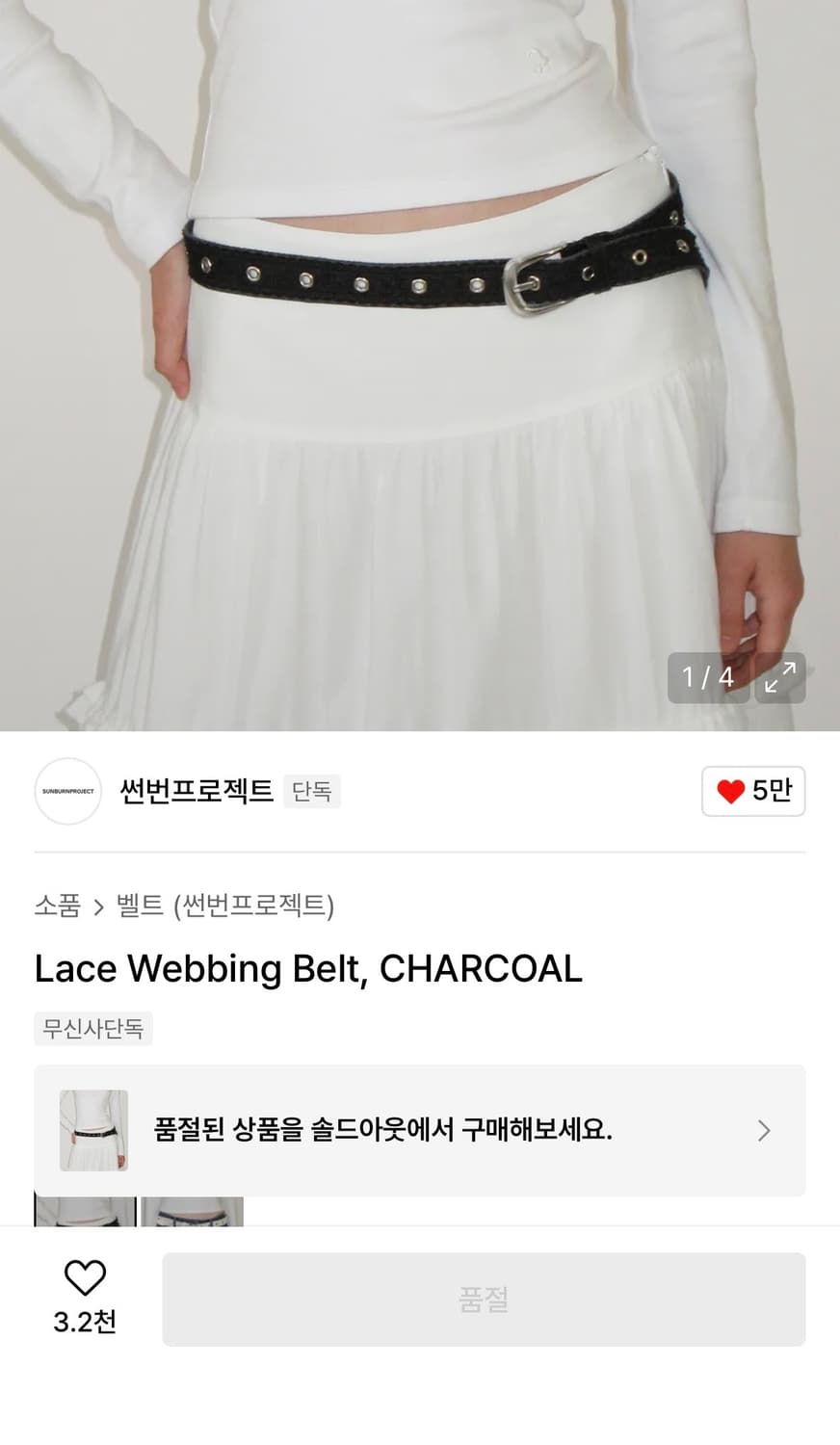Tap the chevron between 소품 and 벨트

(99, 906)
